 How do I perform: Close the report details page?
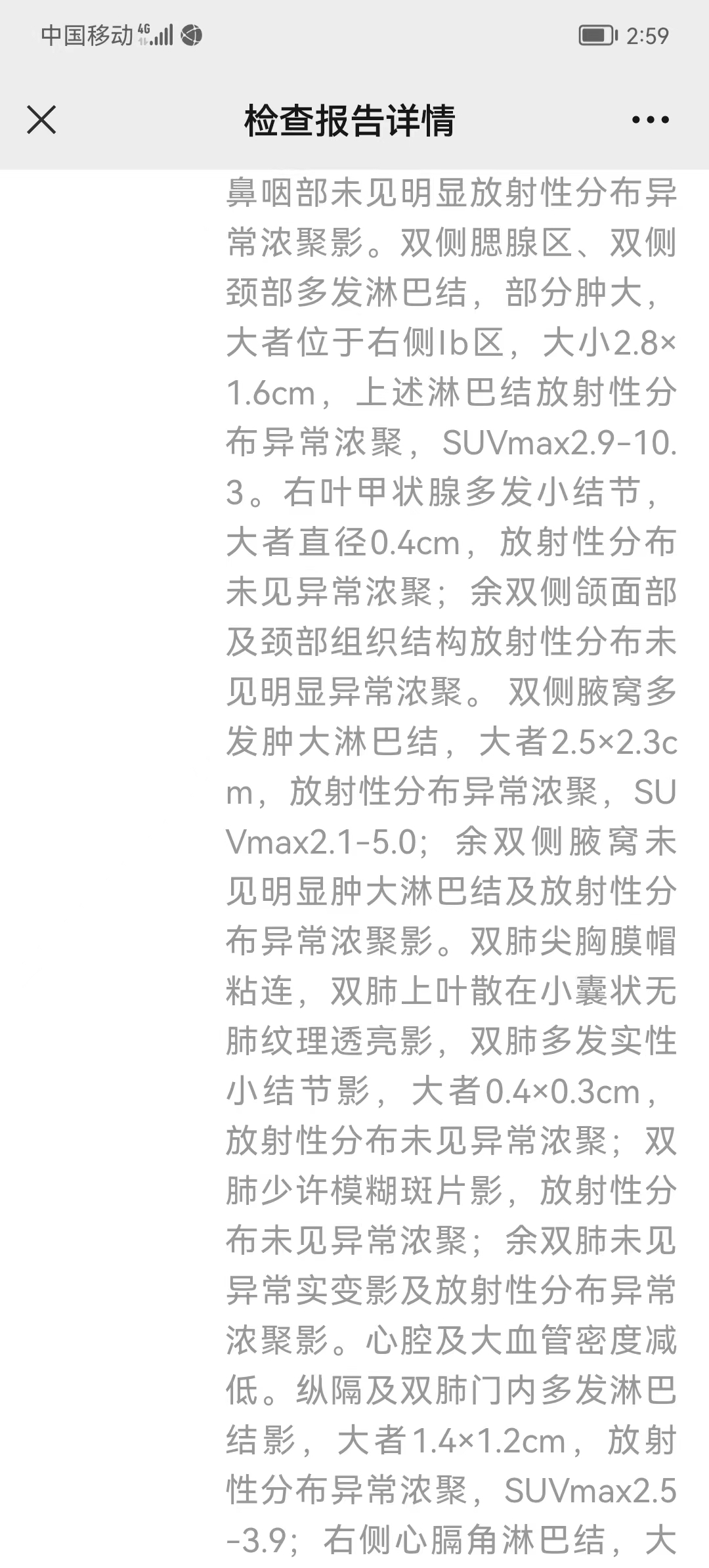41,120
